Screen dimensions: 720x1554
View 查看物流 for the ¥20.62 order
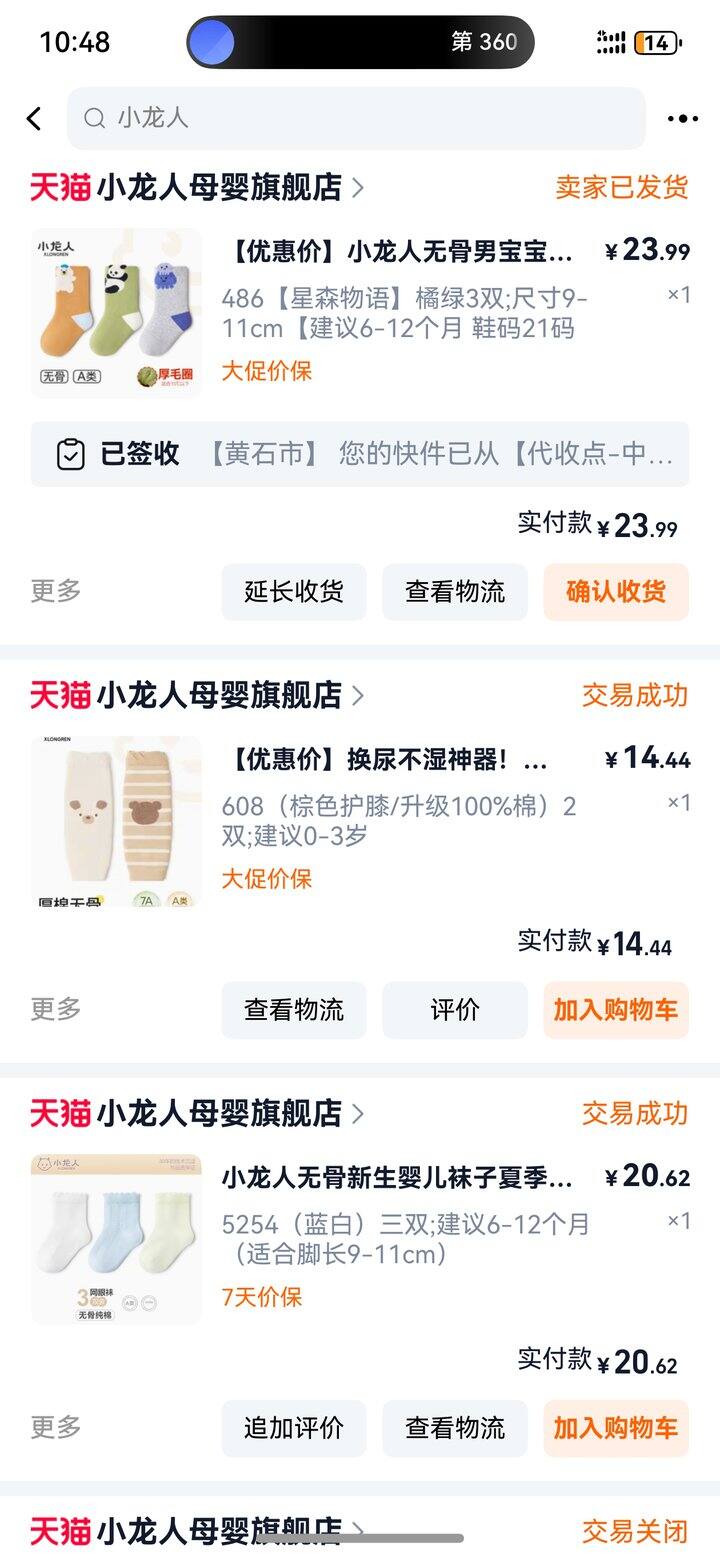click(455, 1428)
